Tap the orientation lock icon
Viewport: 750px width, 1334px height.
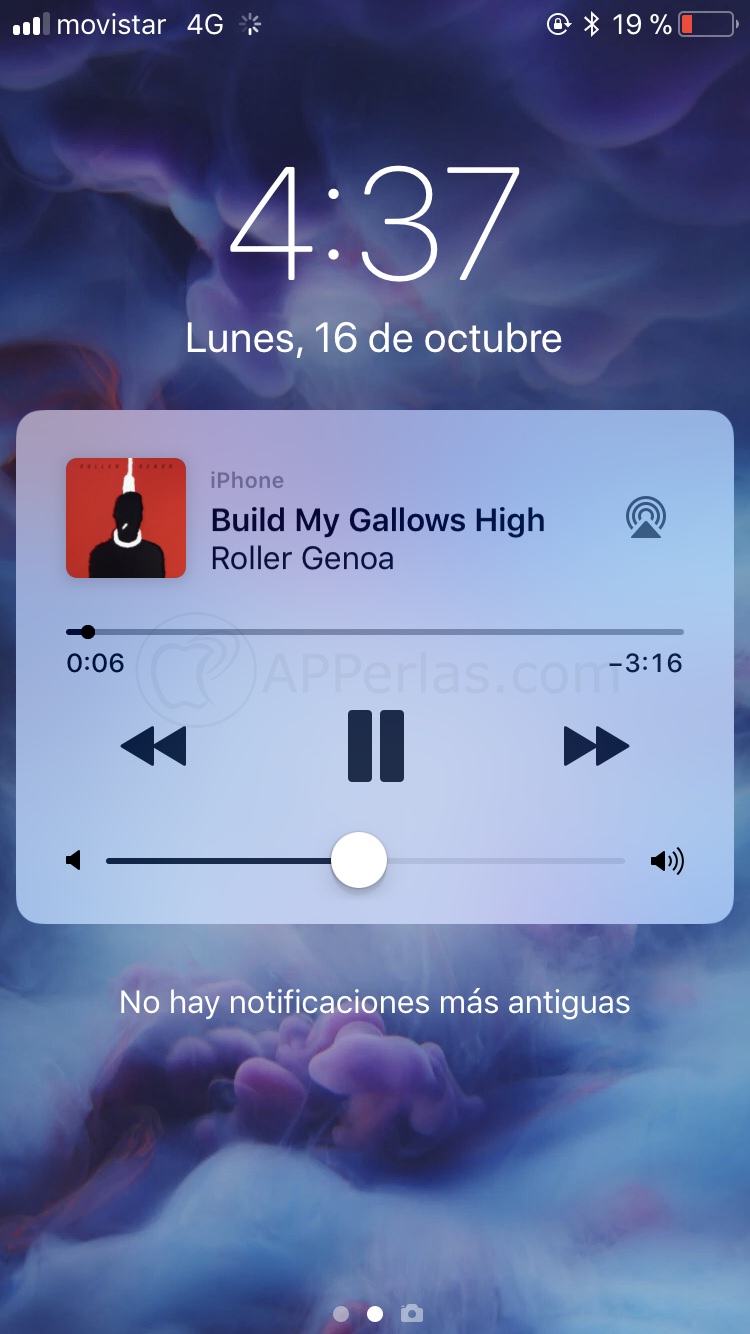point(559,24)
